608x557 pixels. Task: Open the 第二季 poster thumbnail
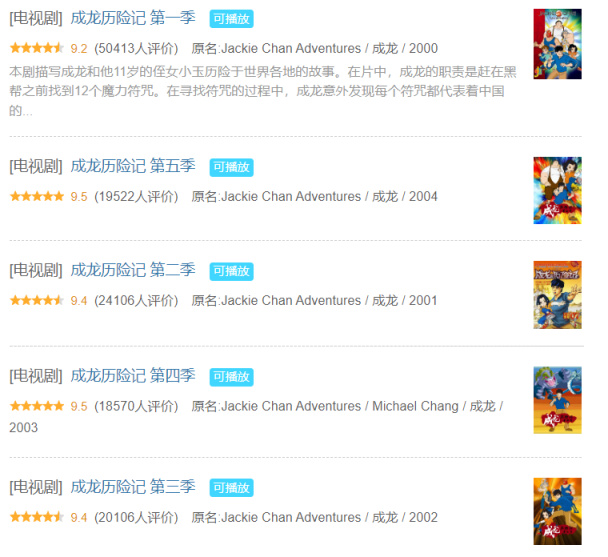(557, 295)
